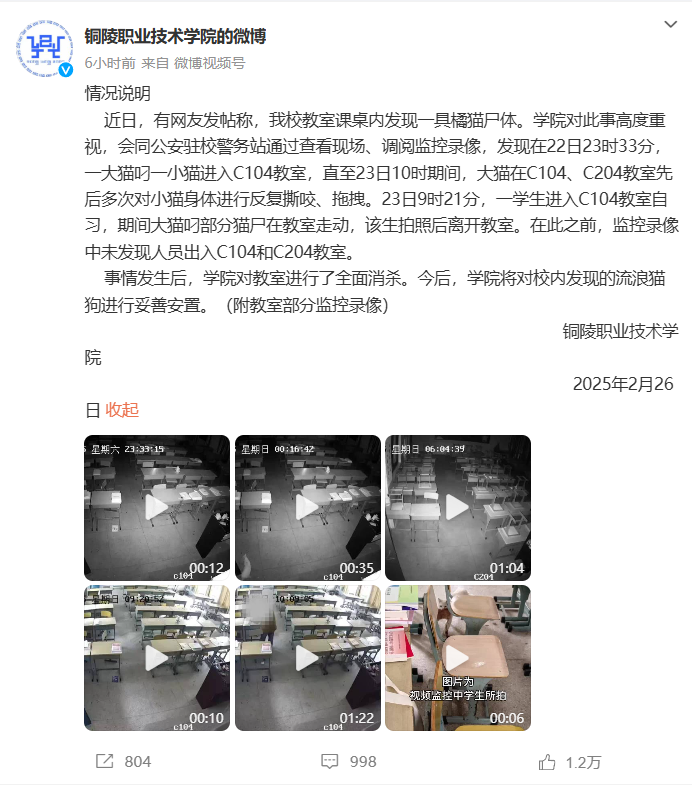The width and height of the screenshot is (692, 785).
Task: Open 铜陵职业技术学院 profile avatar
Action: tap(45, 49)
